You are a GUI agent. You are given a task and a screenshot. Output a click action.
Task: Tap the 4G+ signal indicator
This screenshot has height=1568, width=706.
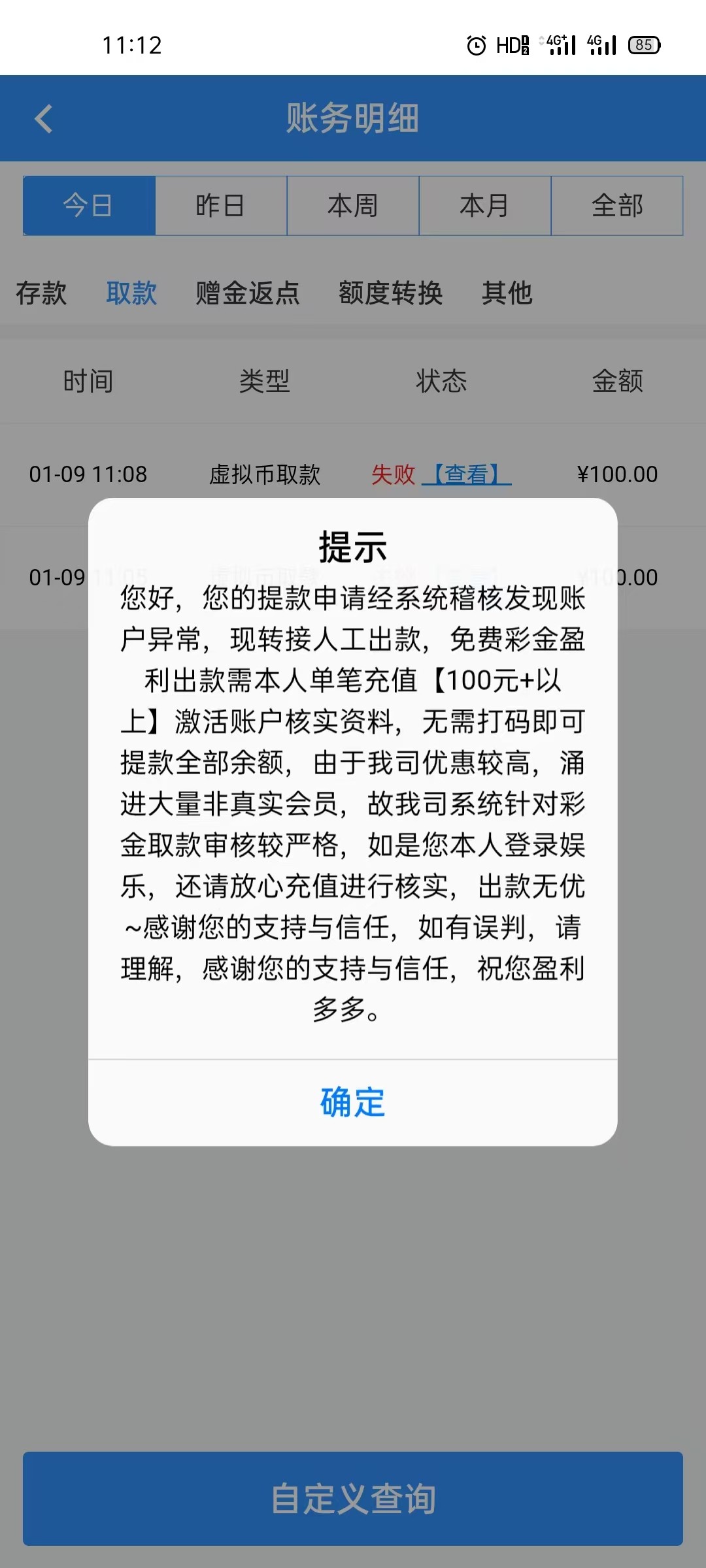559,44
